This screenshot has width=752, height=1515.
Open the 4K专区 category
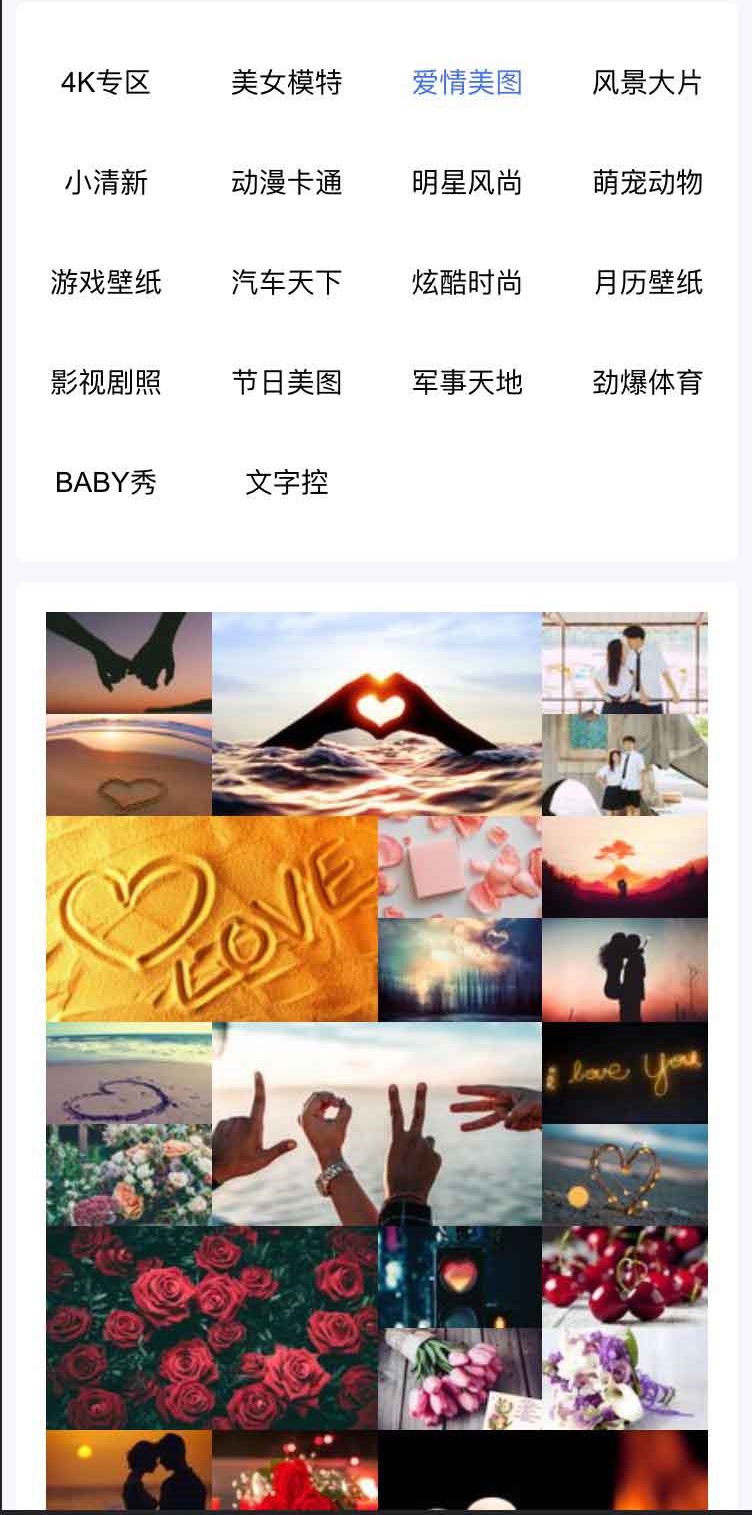coord(106,82)
